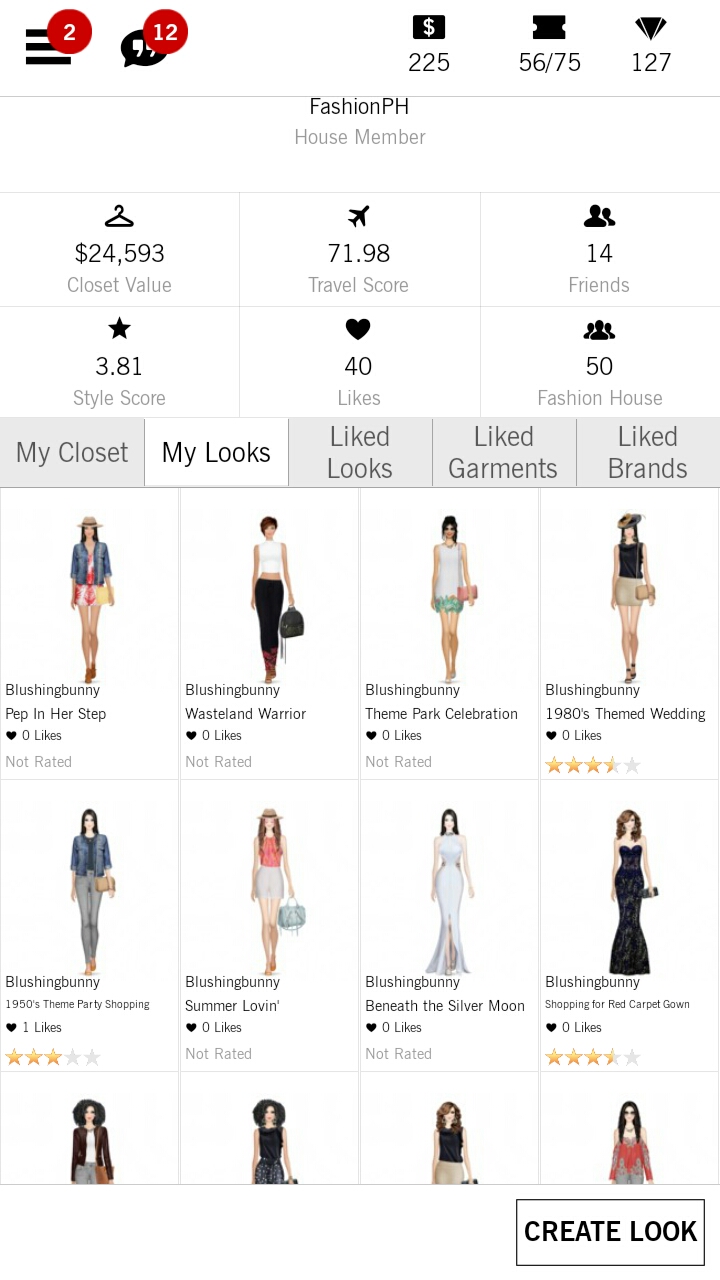Open the hamburger menu with 2 notifications
The height and width of the screenshot is (1280, 720).
pos(48,46)
